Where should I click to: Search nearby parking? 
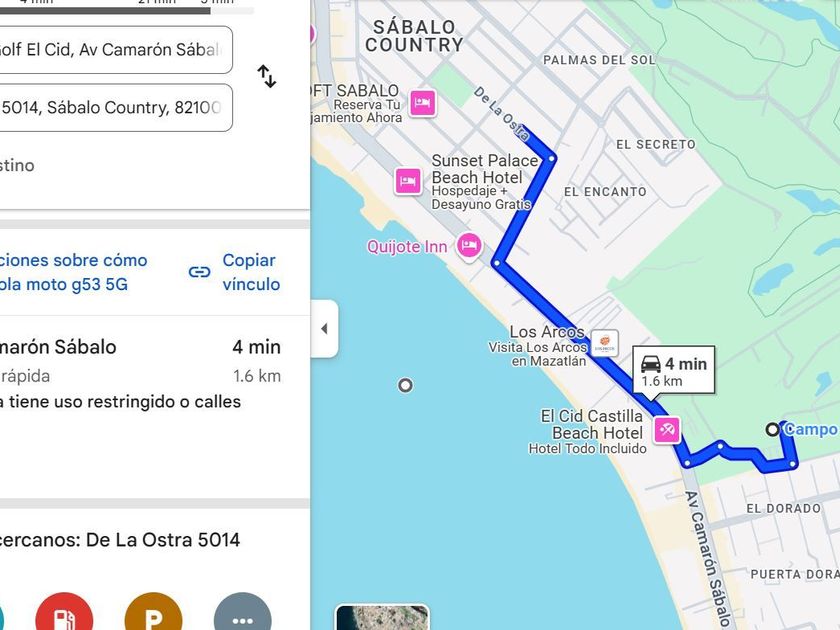(x=153, y=613)
